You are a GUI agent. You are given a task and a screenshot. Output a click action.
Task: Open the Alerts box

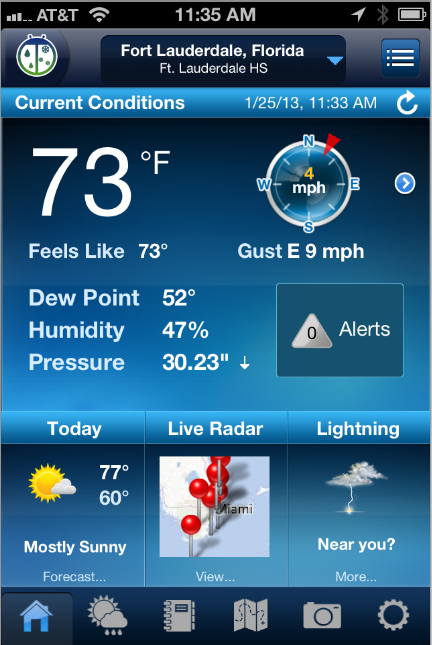(340, 330)
